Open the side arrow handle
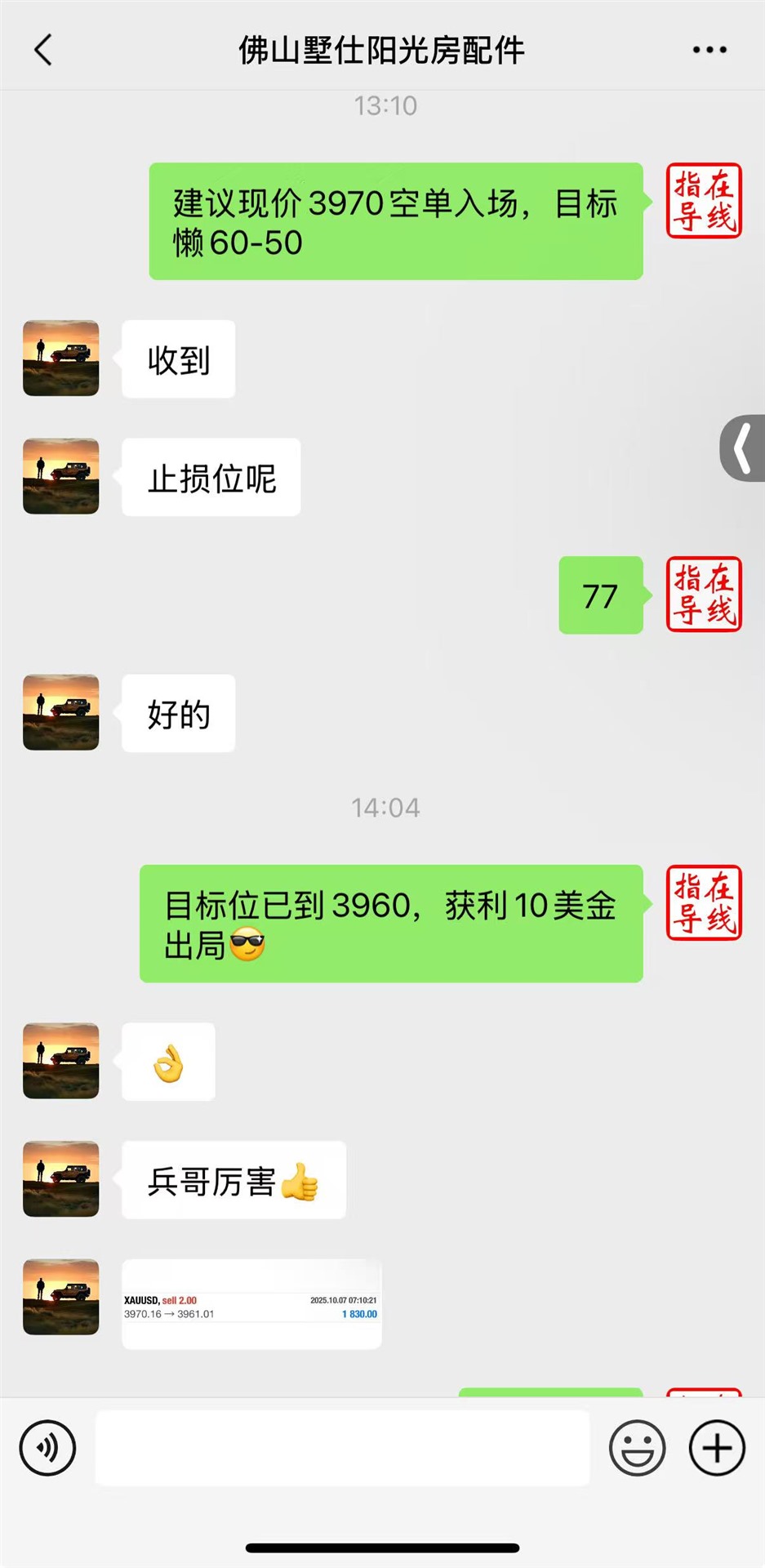Viewport: 765px width, 1568px height. 741,448
